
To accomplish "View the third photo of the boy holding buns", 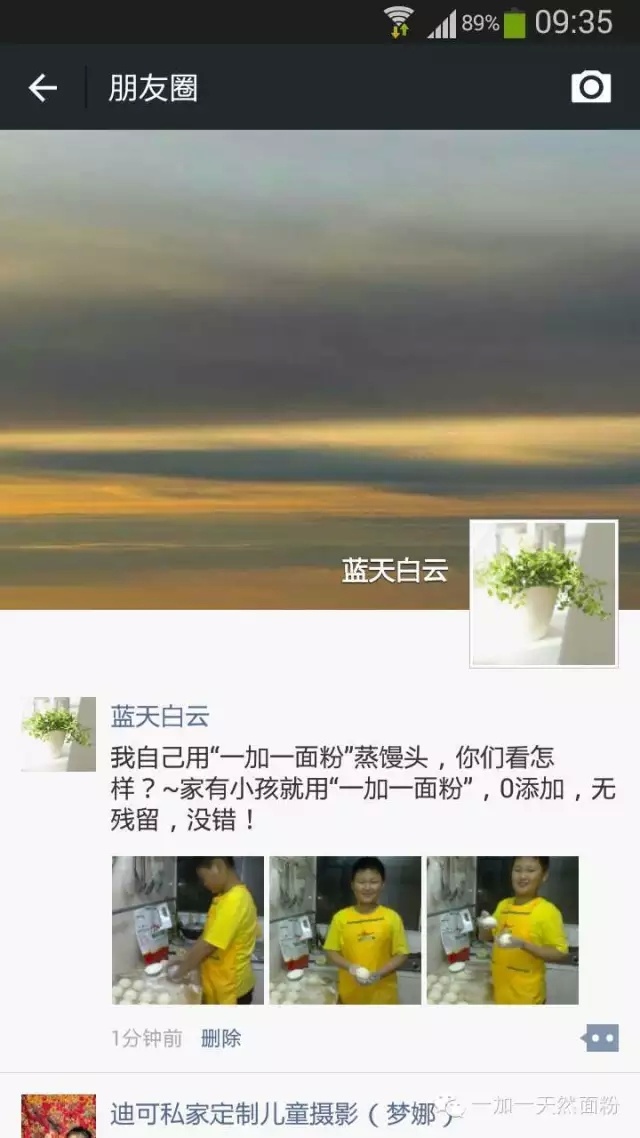I will [503, 930].
